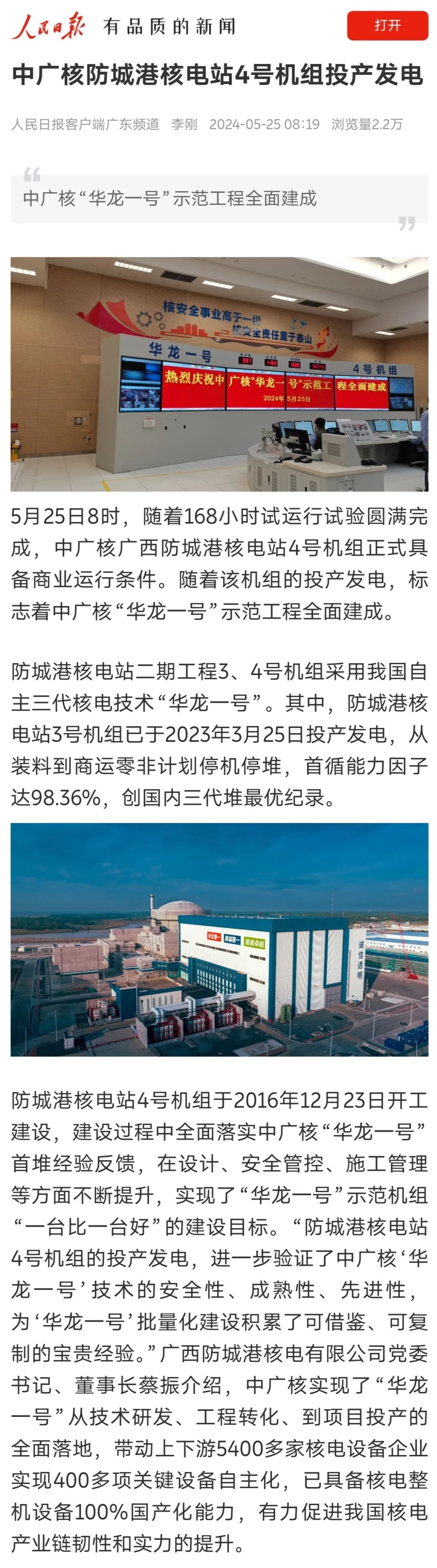Open the control room photo
Screen dimensions: 437x1568
point(219,374)
